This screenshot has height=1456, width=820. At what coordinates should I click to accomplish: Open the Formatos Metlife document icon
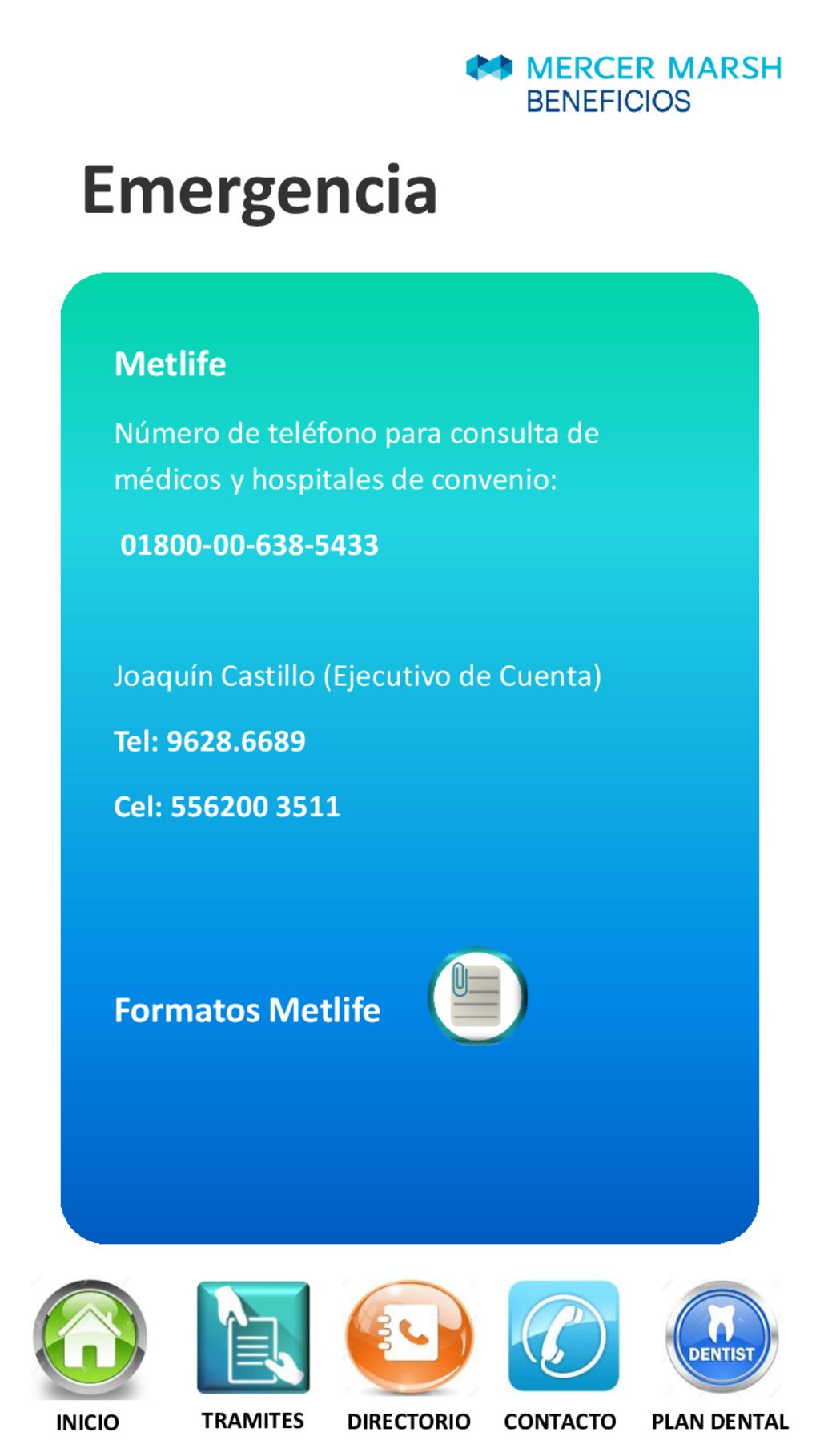pyautogui.click(x=477, y=997)
